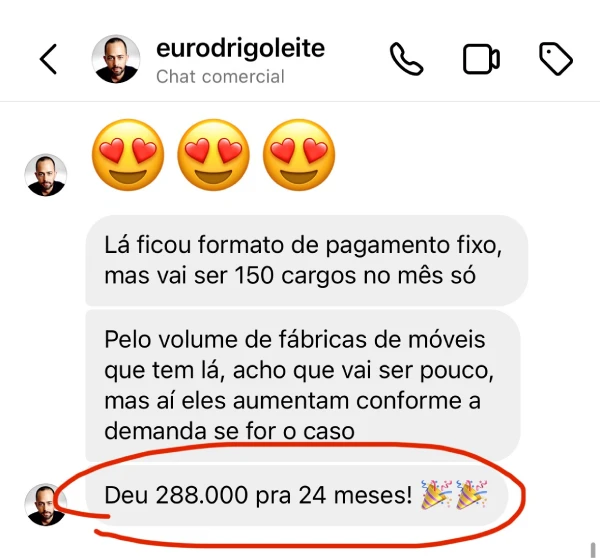Image resolution: width=600 pixels, height=558 pixels.
Task: Go back to the chat list
Action: [48, 60]
